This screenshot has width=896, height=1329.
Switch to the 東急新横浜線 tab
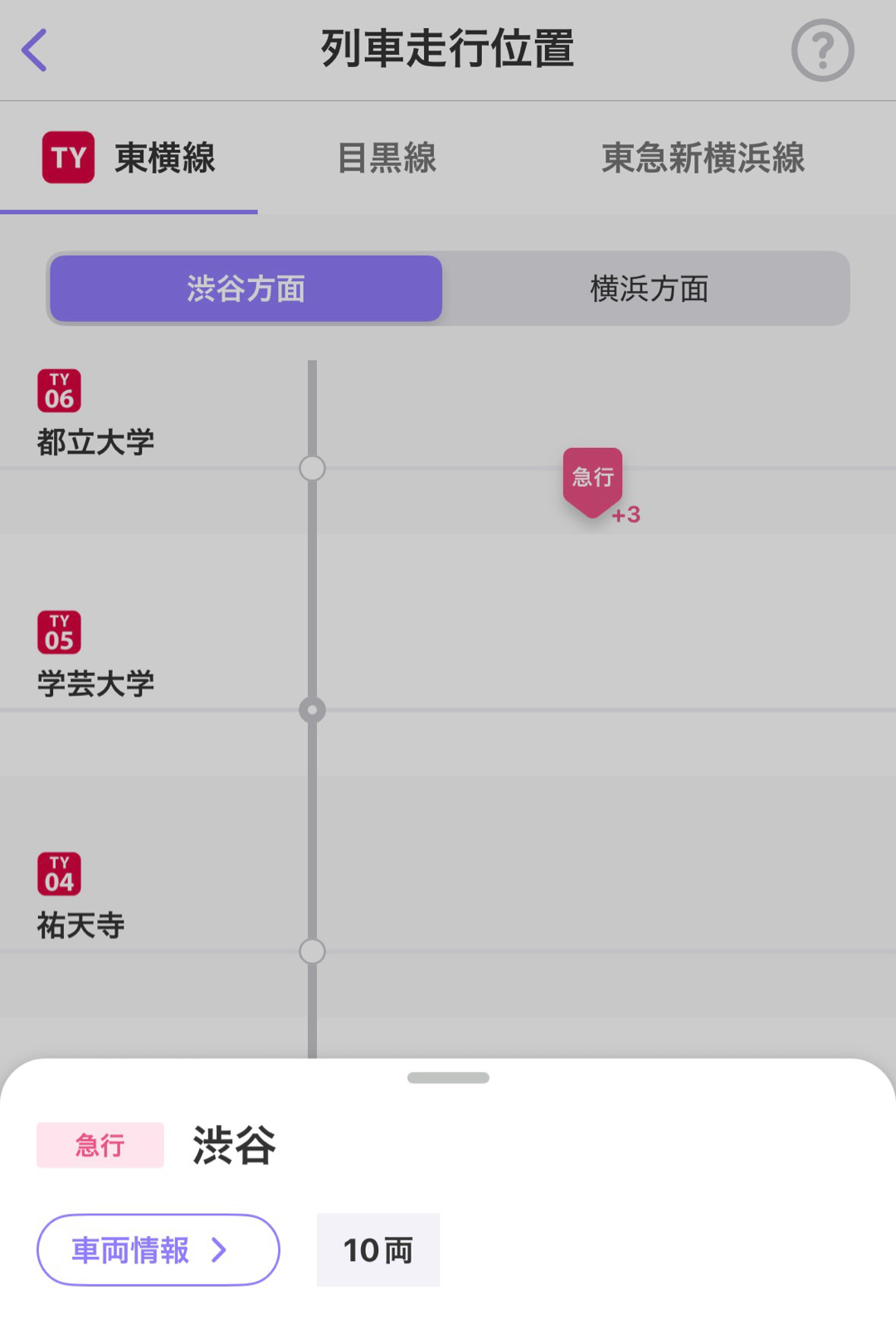tap(703, 158)
